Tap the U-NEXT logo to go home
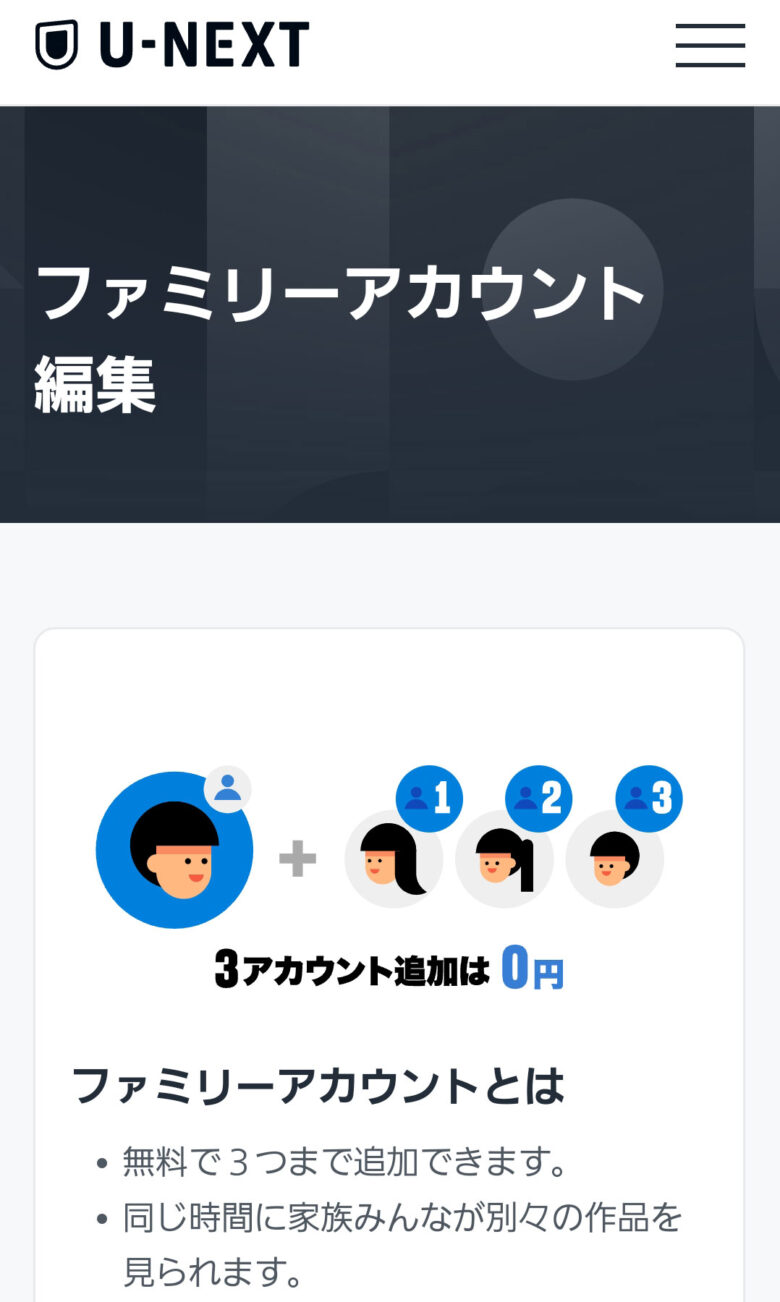This screenshot has height=1302, width=780. click(172, 46)
